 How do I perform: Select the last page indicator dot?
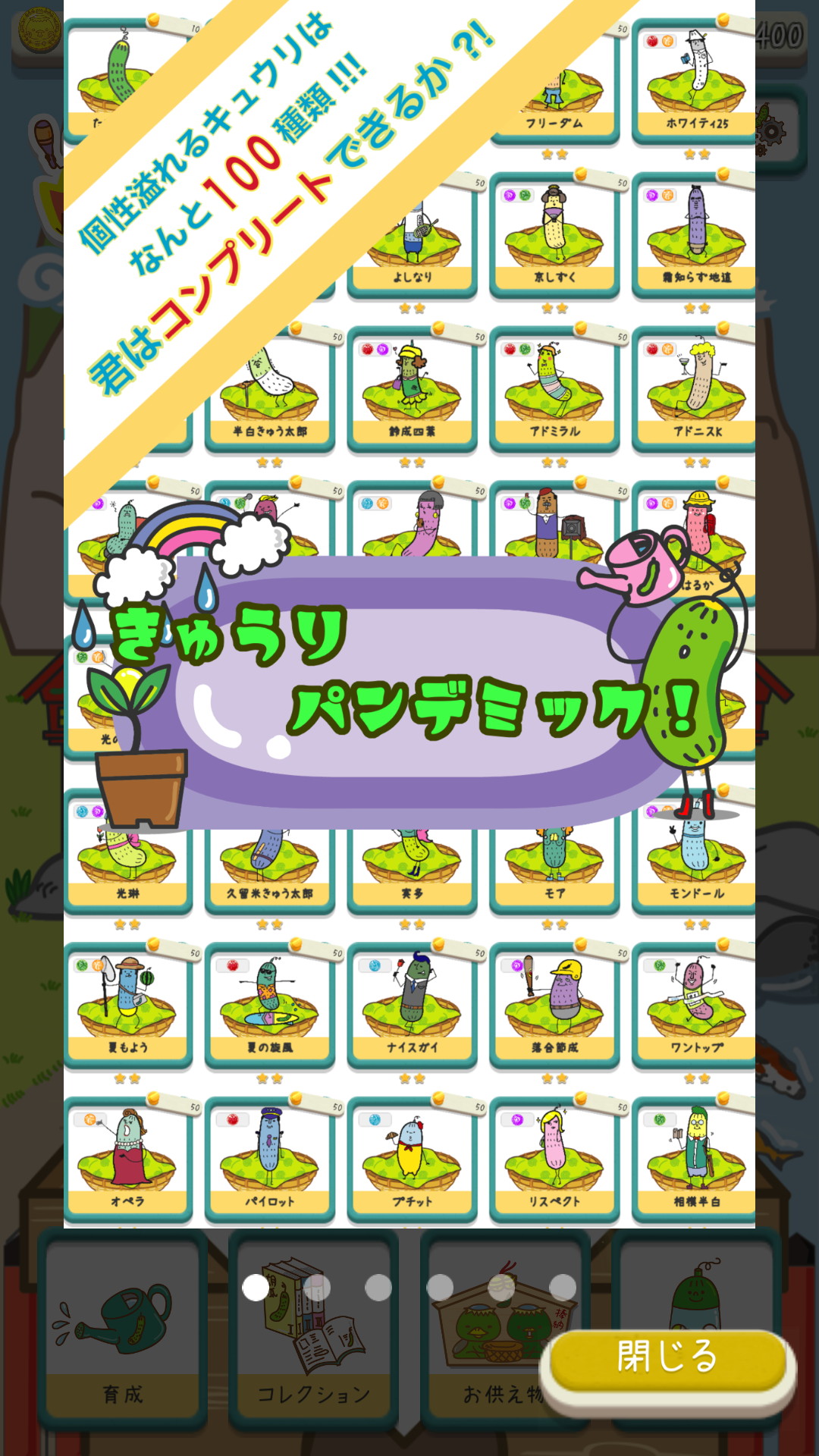(563, 1287)
